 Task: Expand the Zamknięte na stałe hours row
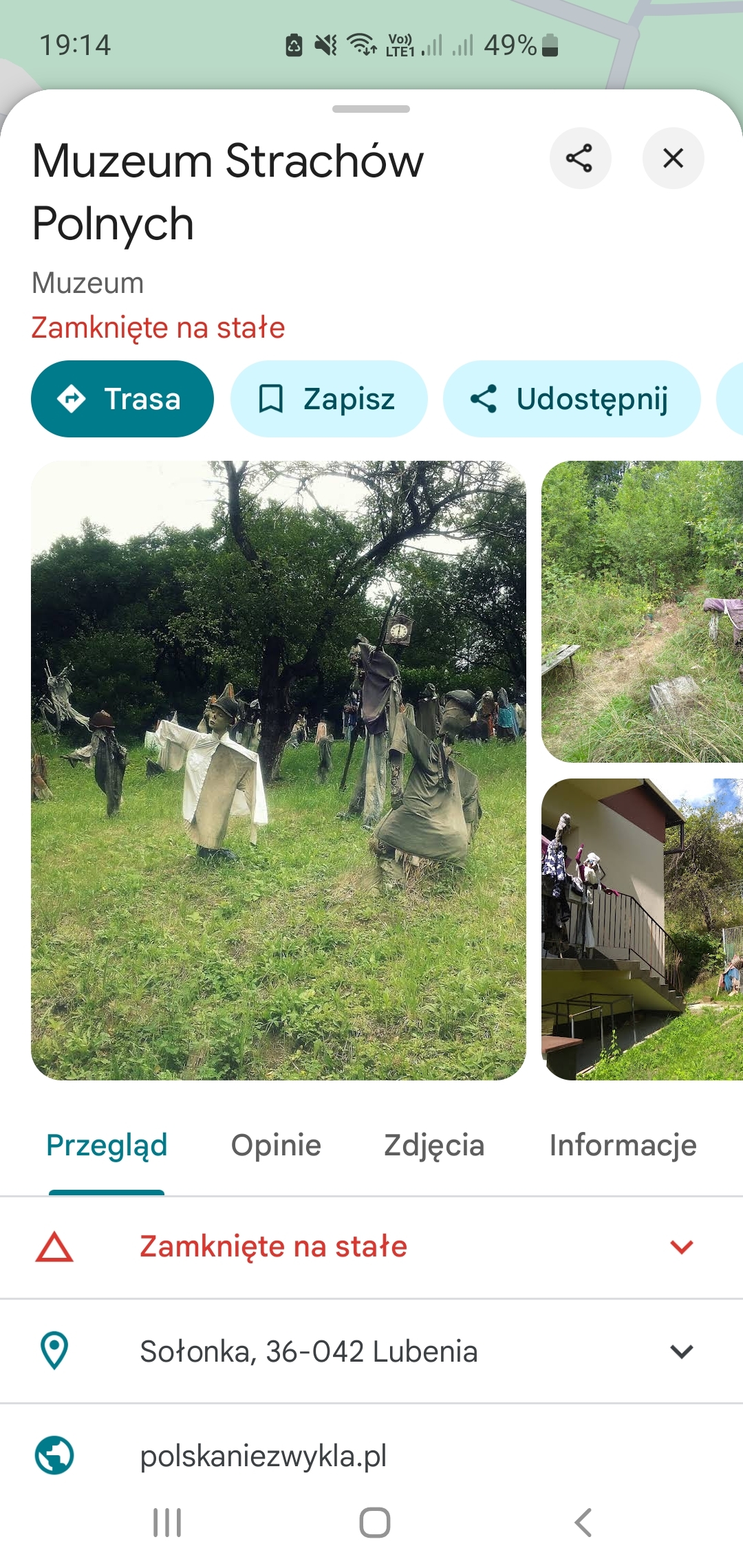681,1247
